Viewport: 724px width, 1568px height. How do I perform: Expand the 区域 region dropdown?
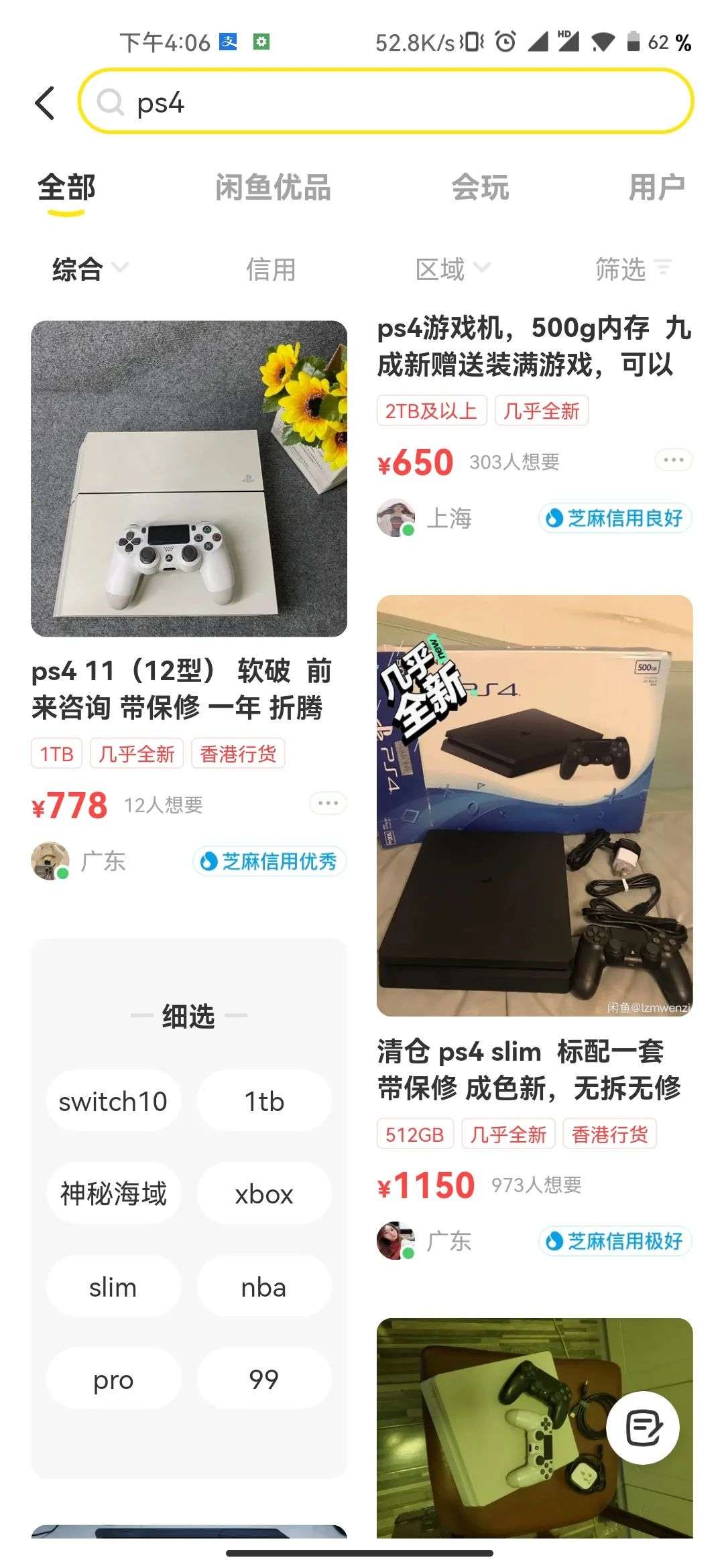click(452, 269)
